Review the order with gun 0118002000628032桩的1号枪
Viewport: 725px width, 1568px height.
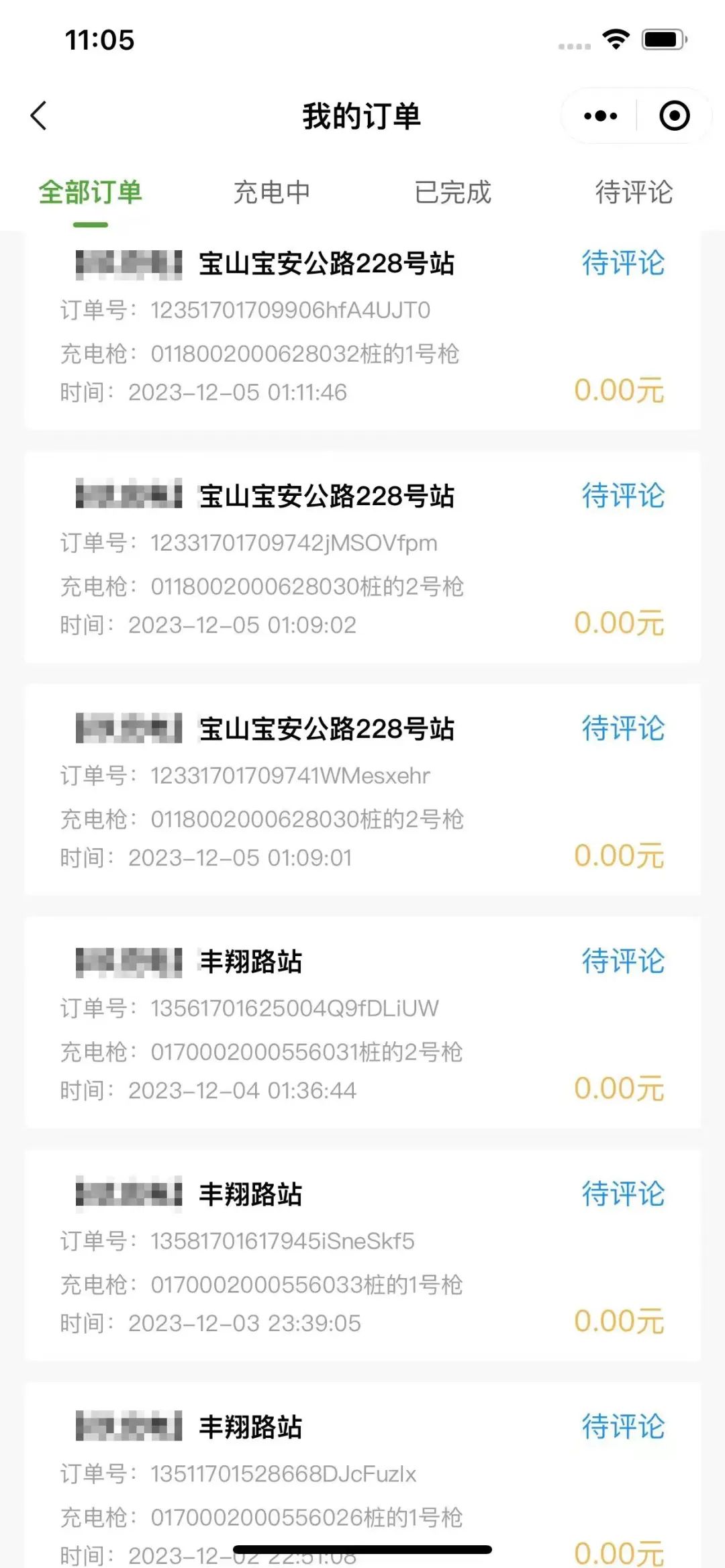623,262
